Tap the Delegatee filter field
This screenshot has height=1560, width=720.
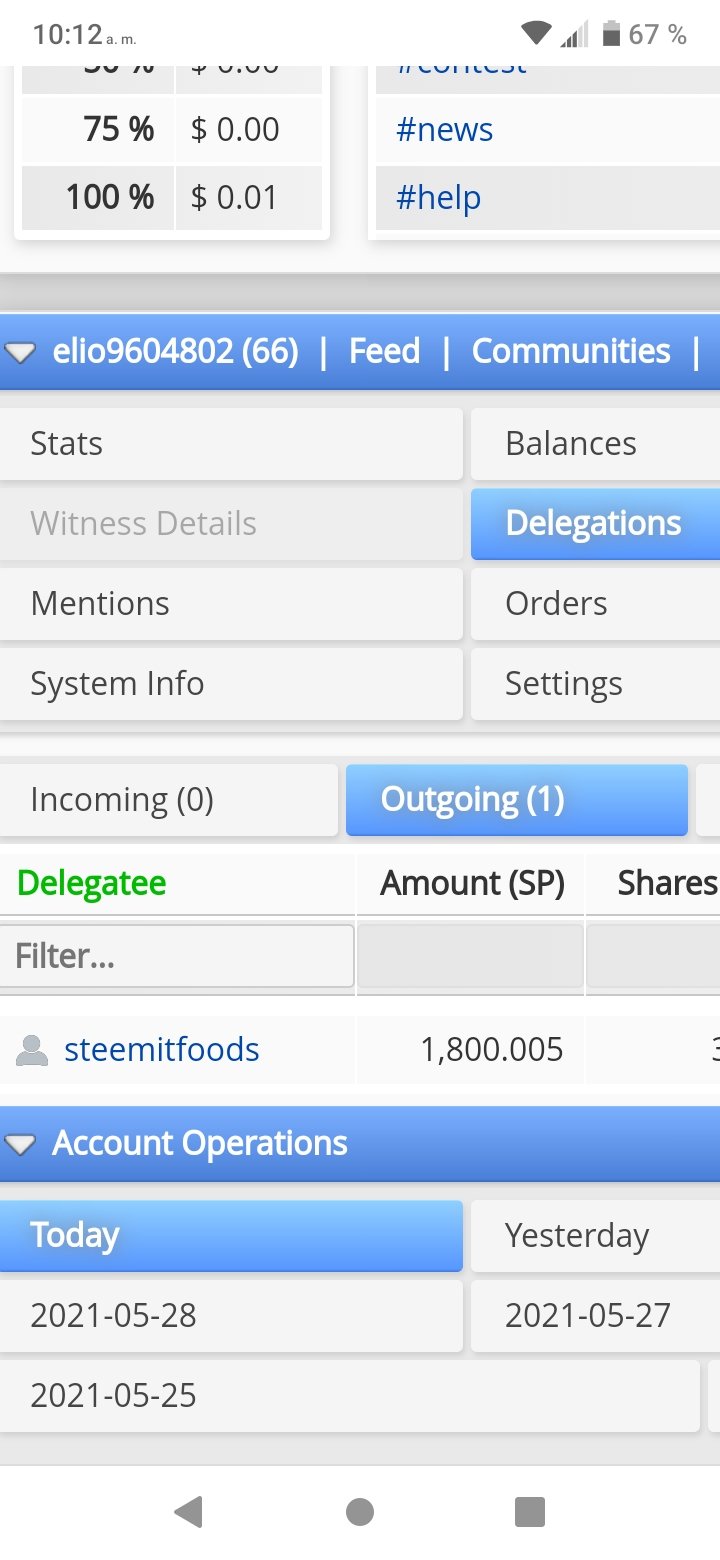177,956
